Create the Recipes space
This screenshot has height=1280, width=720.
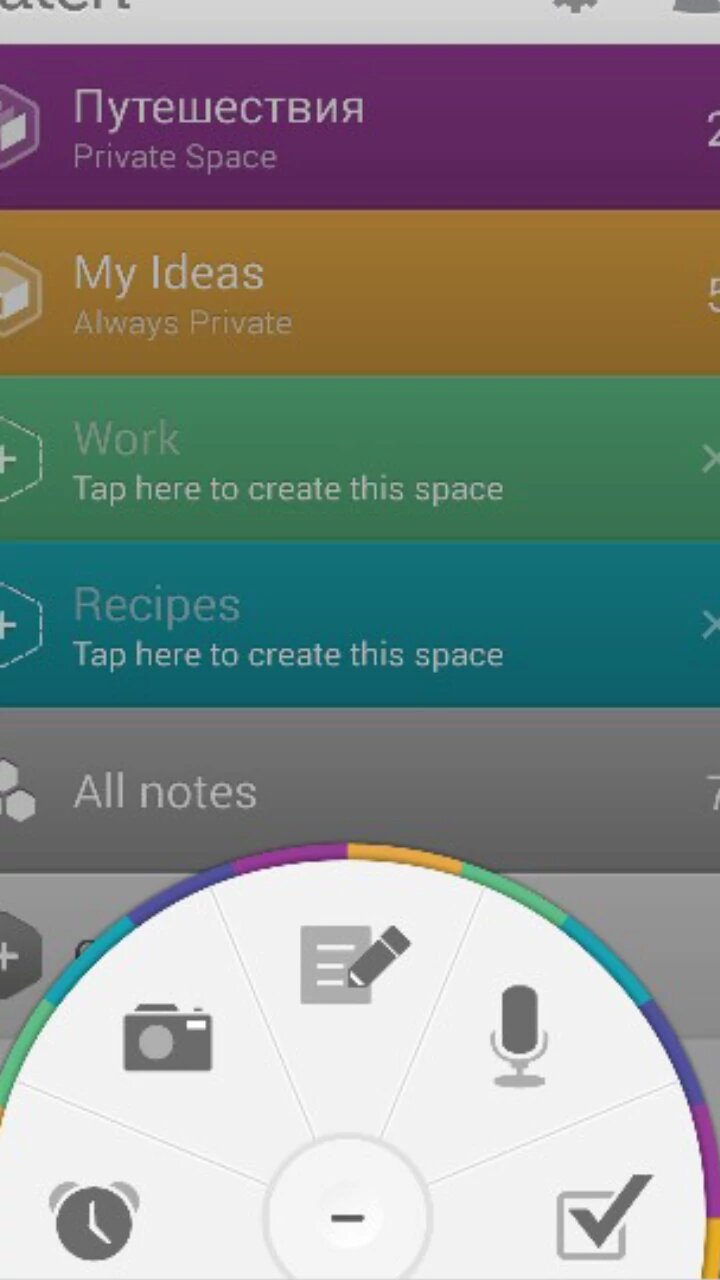pos(360,625)
